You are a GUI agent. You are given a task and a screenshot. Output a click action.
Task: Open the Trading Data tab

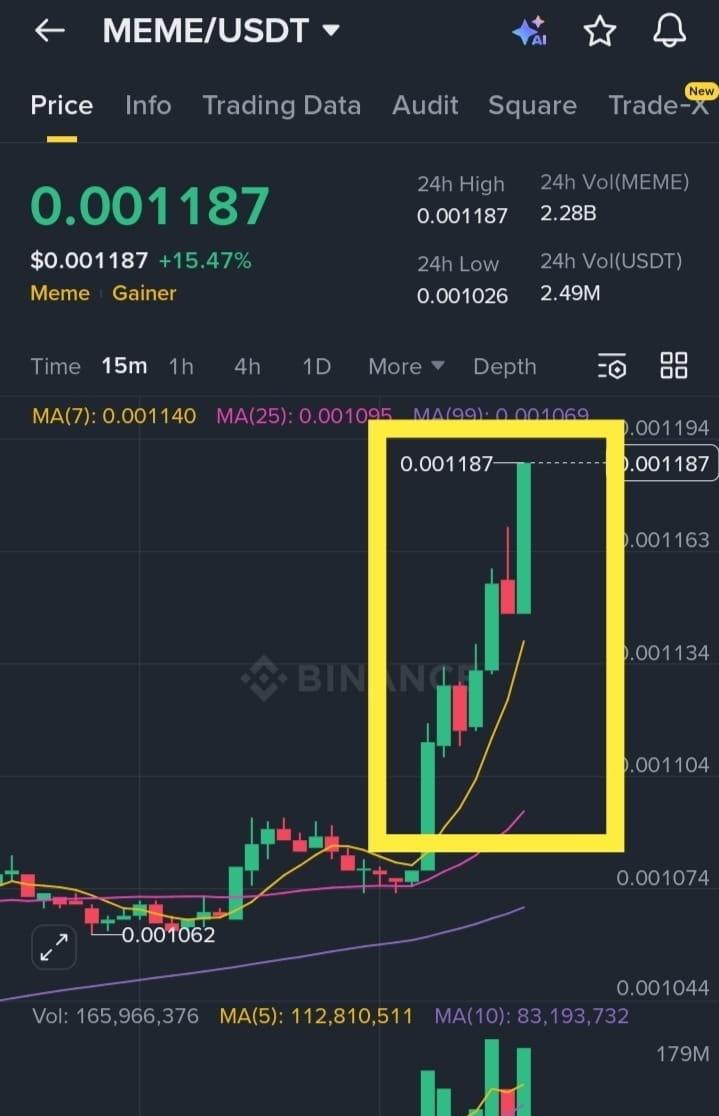[x=281, y=105]
